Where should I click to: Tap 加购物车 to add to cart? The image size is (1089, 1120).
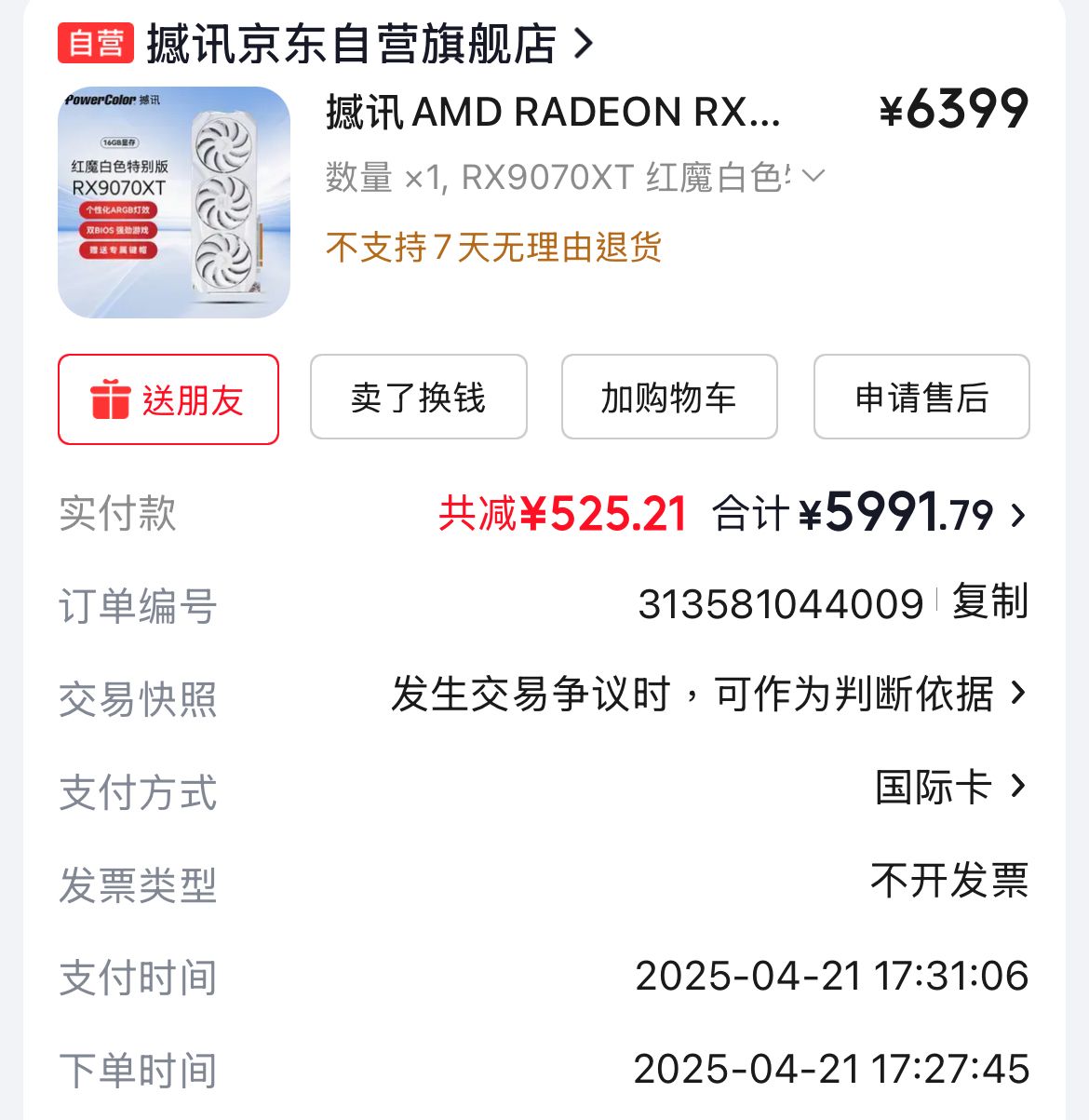[669, 398]
